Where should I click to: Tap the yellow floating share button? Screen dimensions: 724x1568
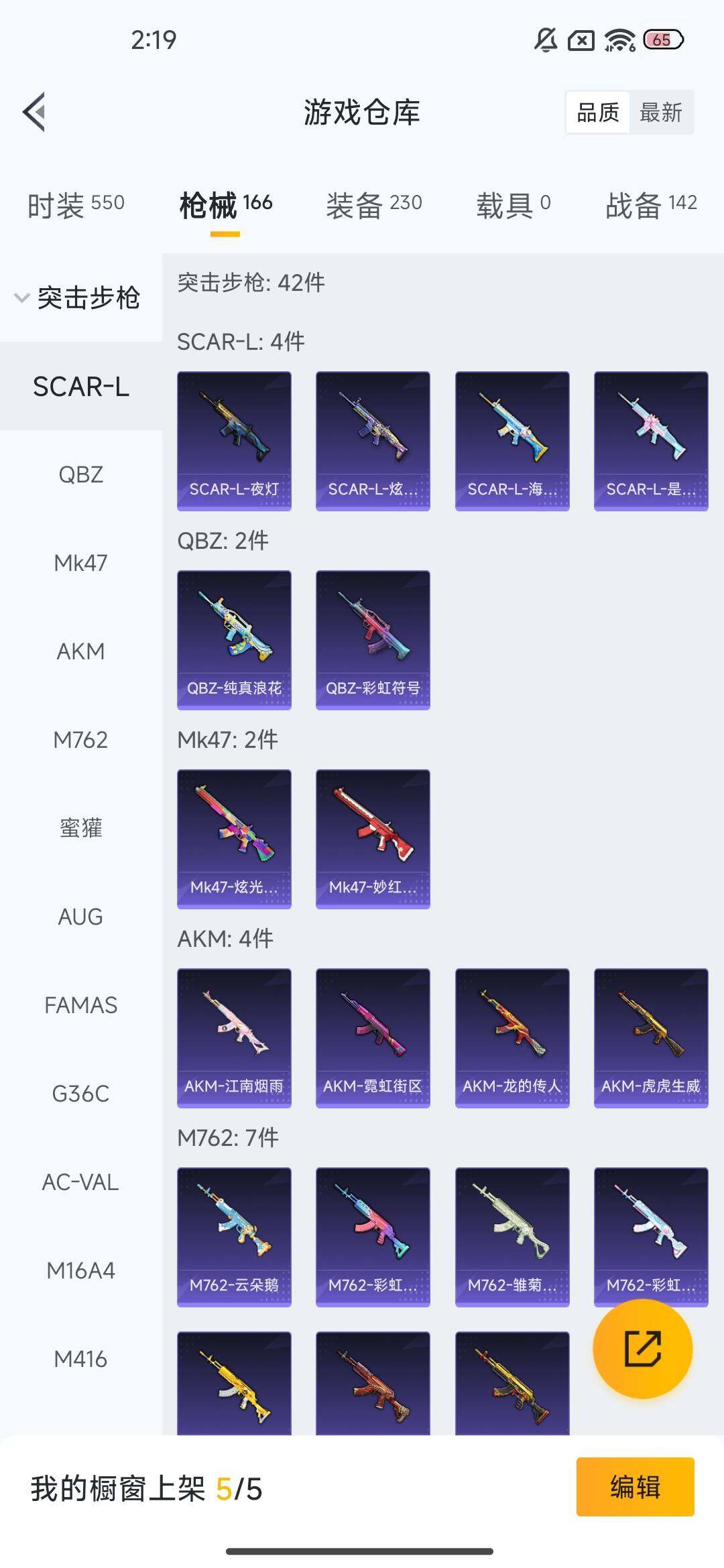coord(642,1348)
